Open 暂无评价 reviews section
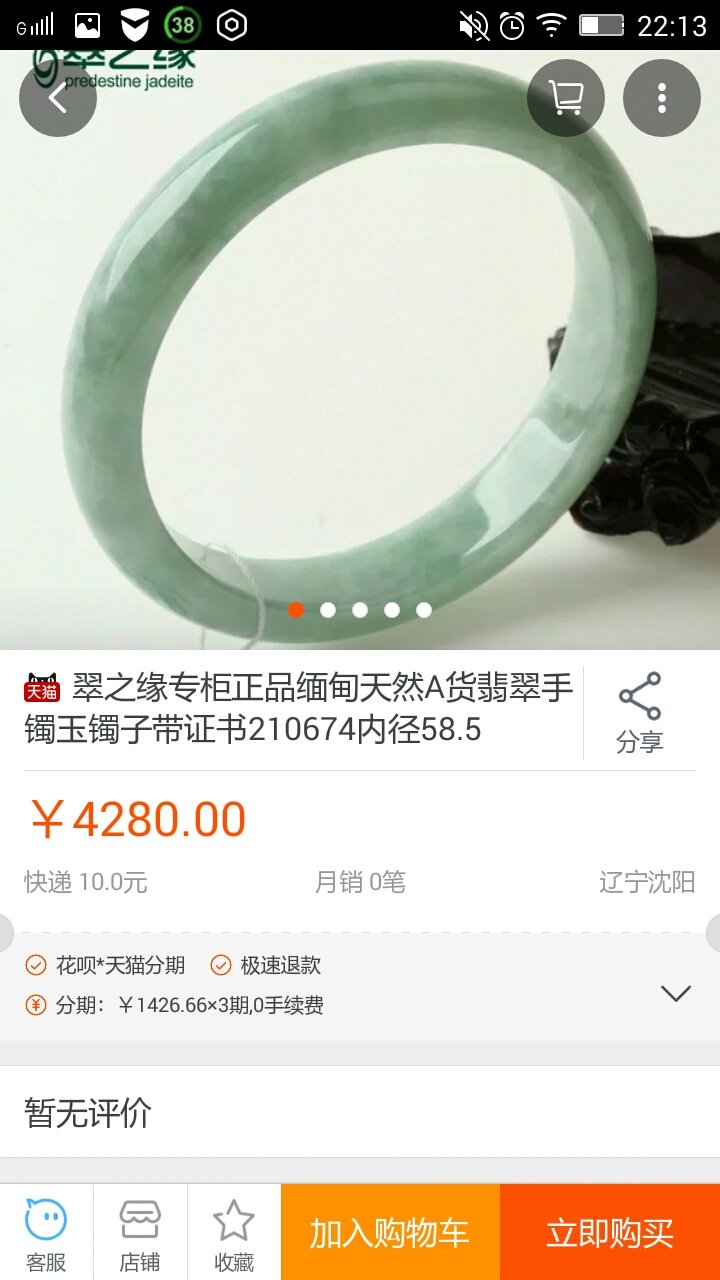Viewport: 720px width, 1280px height. (x=360, y=1112)
